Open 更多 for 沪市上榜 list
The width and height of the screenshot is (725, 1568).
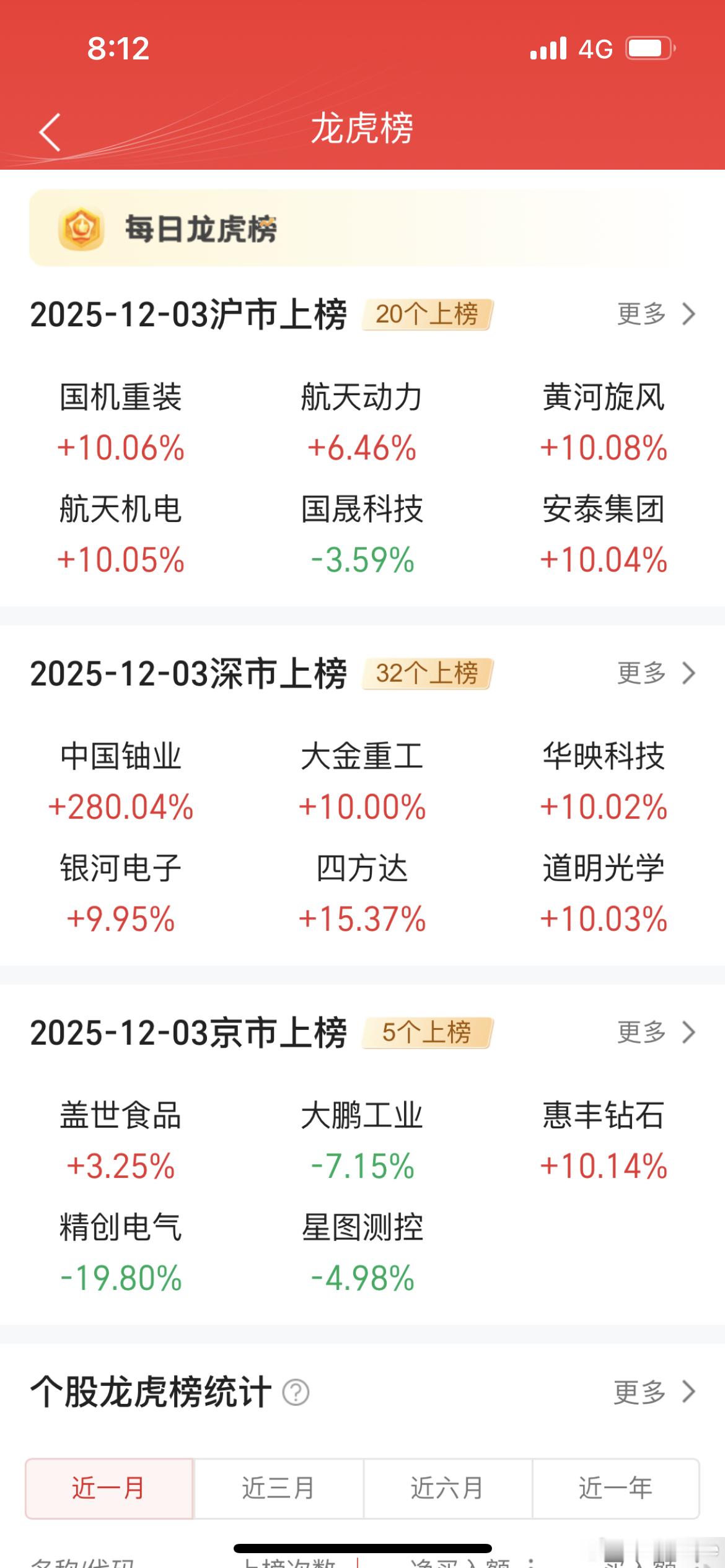coord(656,314)
